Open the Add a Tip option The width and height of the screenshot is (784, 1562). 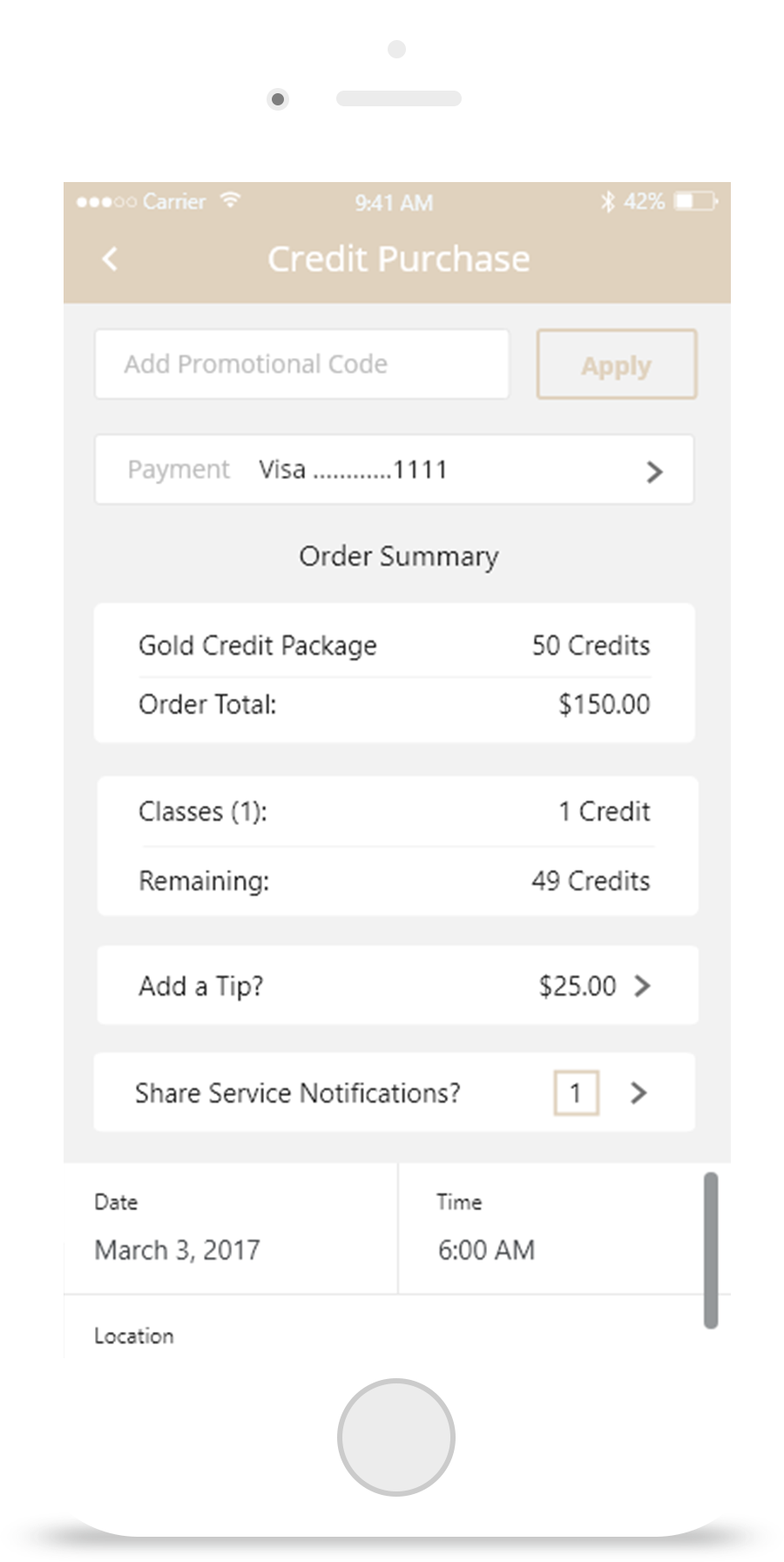(x=397, y=985)
